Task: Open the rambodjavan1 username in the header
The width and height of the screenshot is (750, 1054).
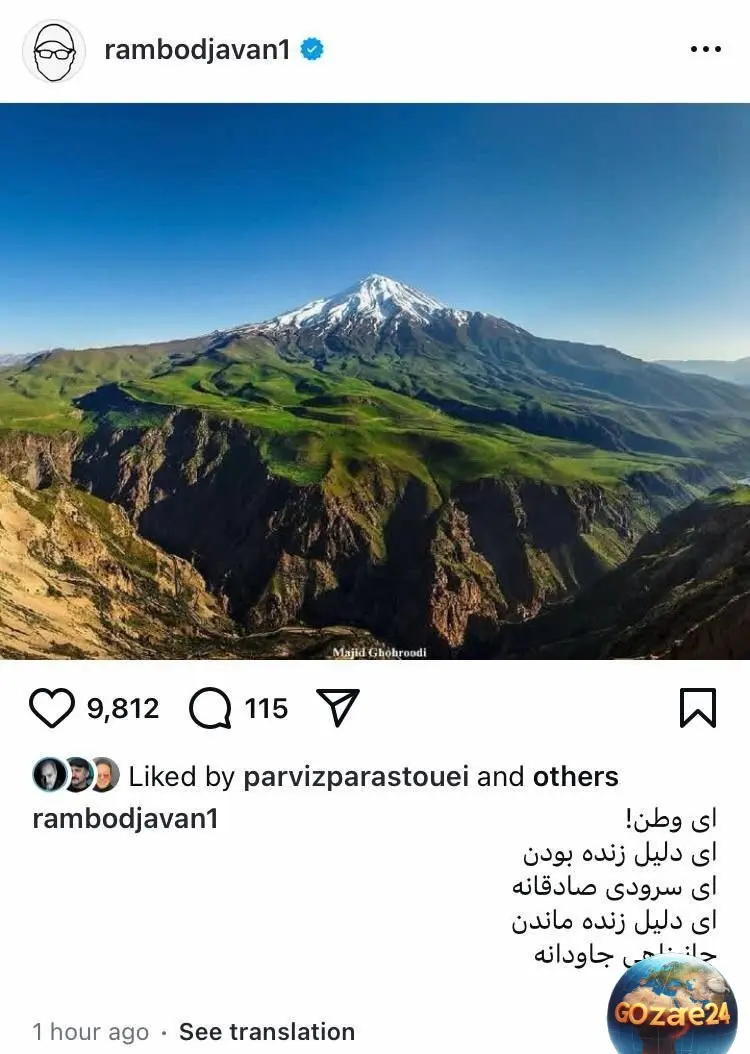Action: pos(196,50)
